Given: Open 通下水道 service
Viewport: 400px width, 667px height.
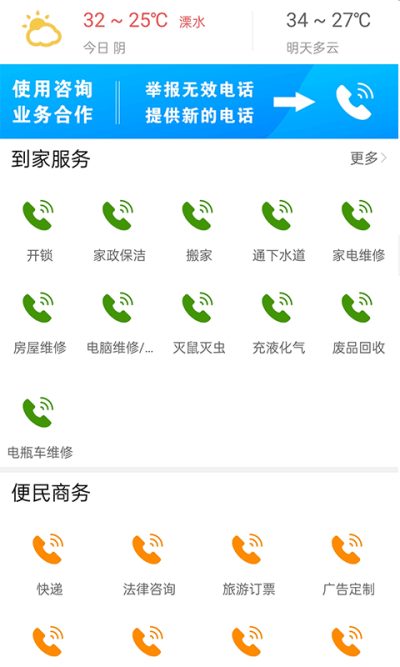Looking at the screenshot, I should pyautogui.click(x=278, y=231).
